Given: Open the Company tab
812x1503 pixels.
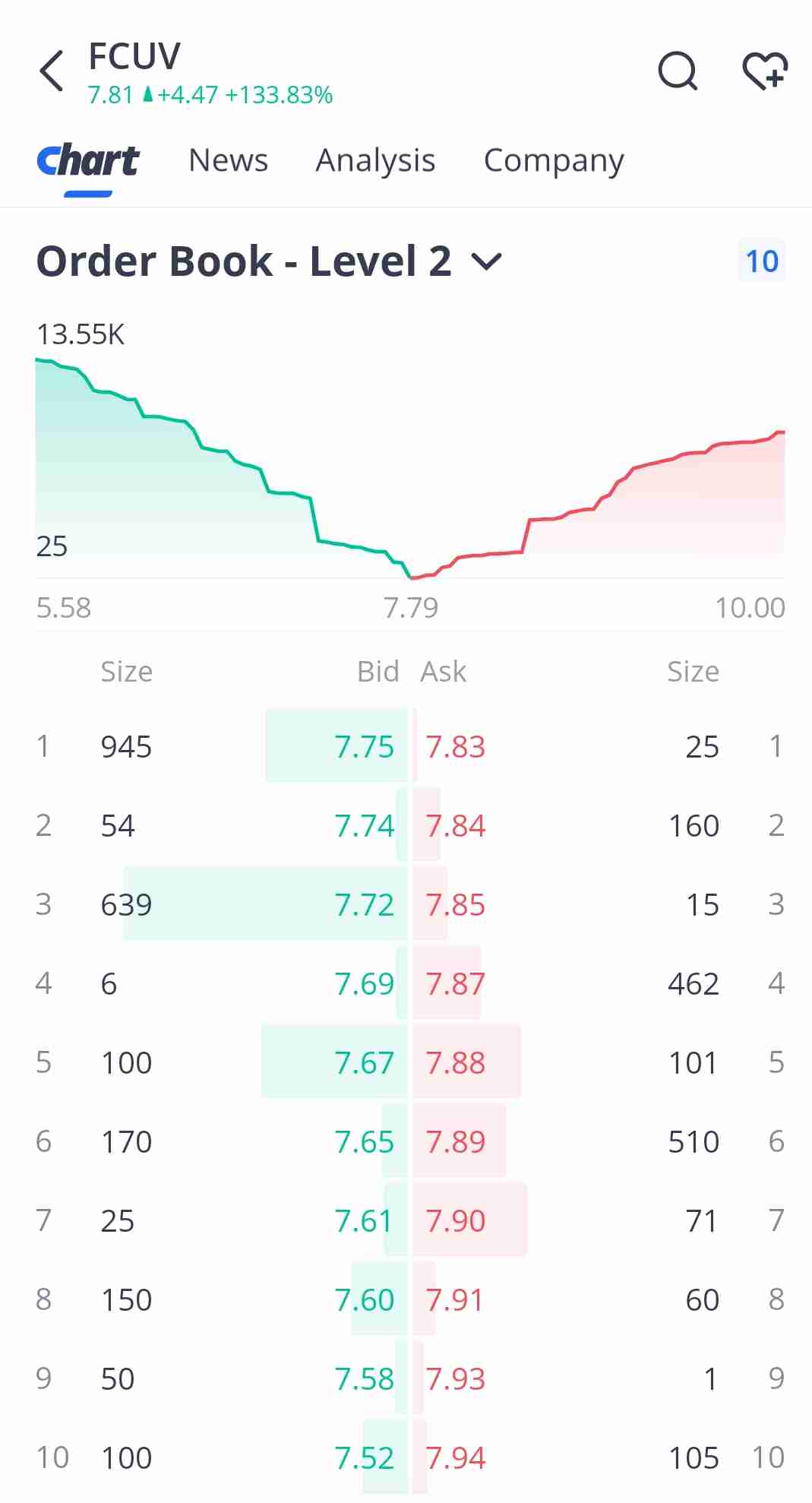Looking at the screenshot, I should [x=554, y=160].
